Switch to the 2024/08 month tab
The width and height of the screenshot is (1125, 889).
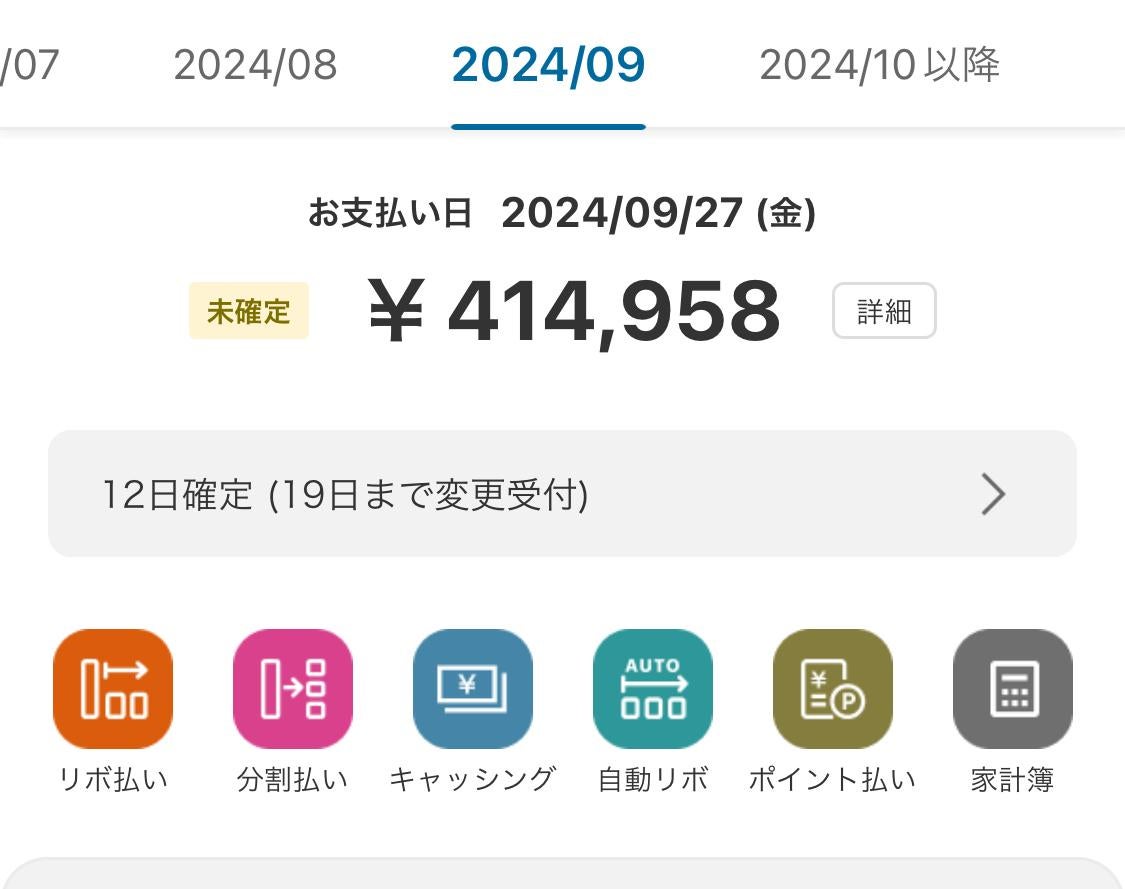255,66
